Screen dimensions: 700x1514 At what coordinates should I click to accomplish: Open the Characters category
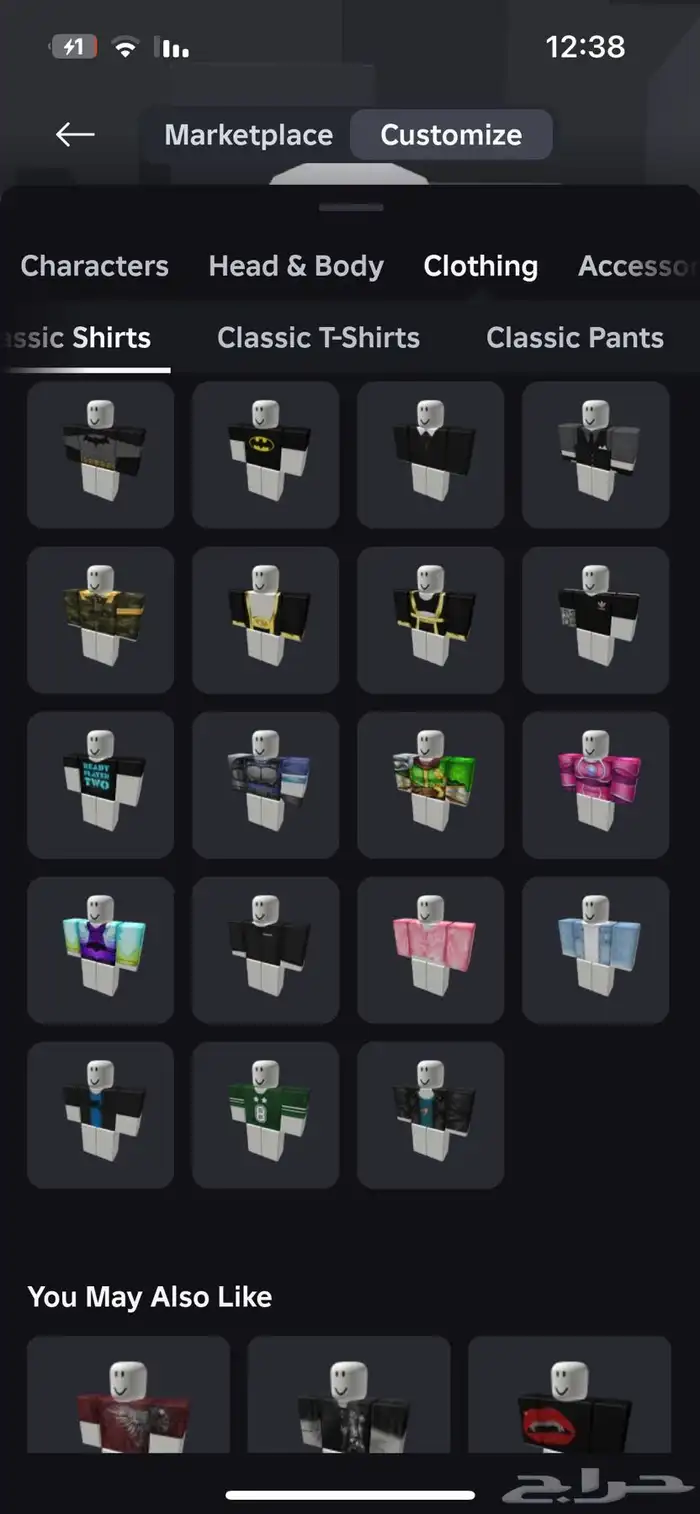click(94, 266)
